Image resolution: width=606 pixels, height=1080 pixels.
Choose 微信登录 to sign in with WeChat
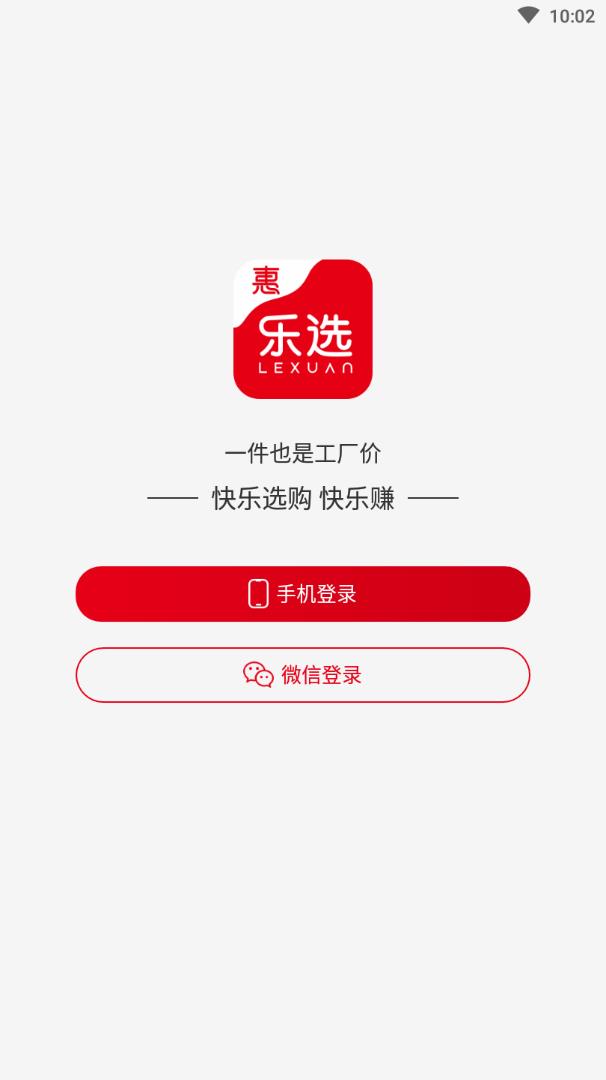(x=303, y=675)
